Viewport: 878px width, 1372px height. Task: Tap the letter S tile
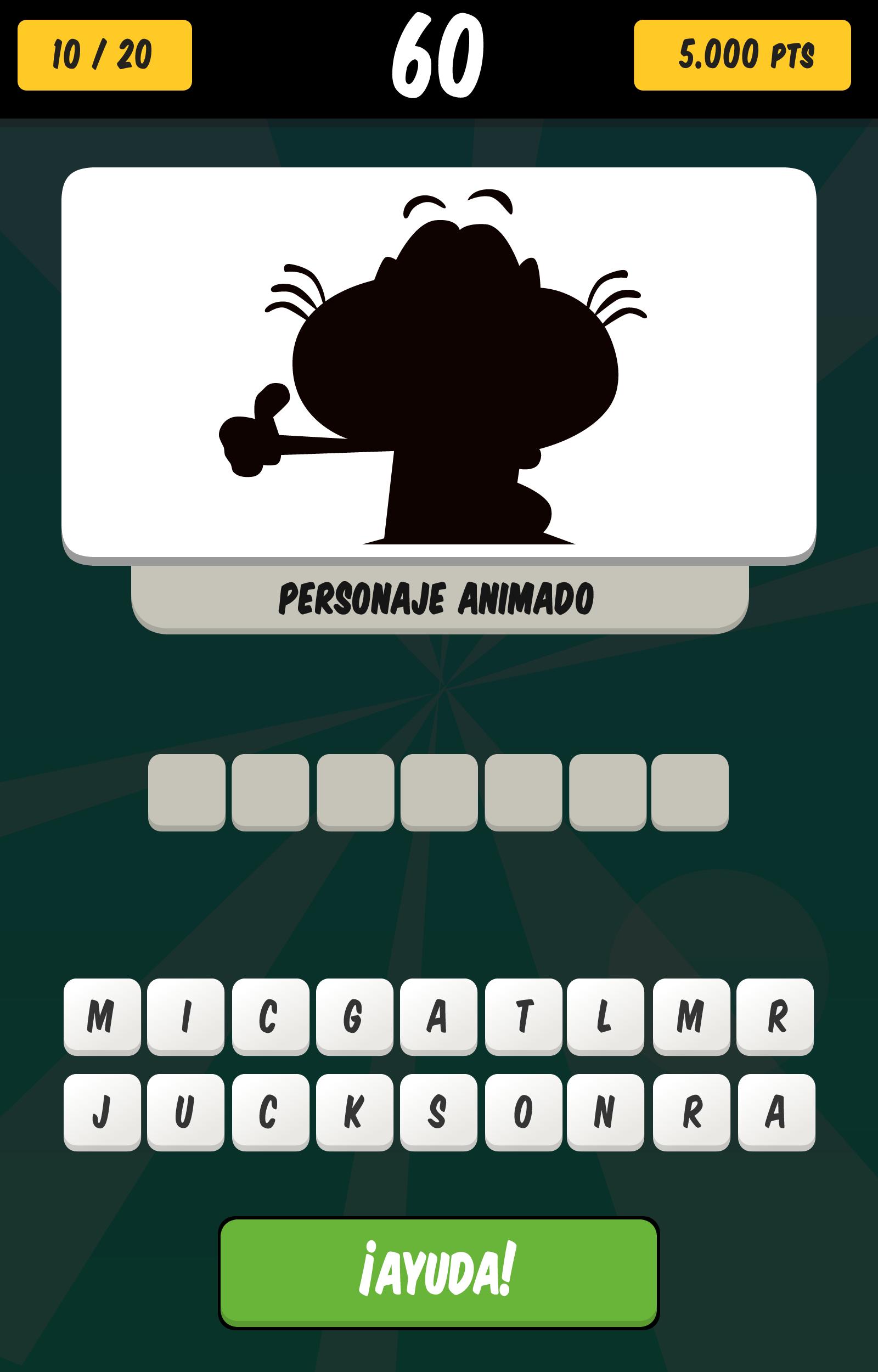coord(438,1111)
